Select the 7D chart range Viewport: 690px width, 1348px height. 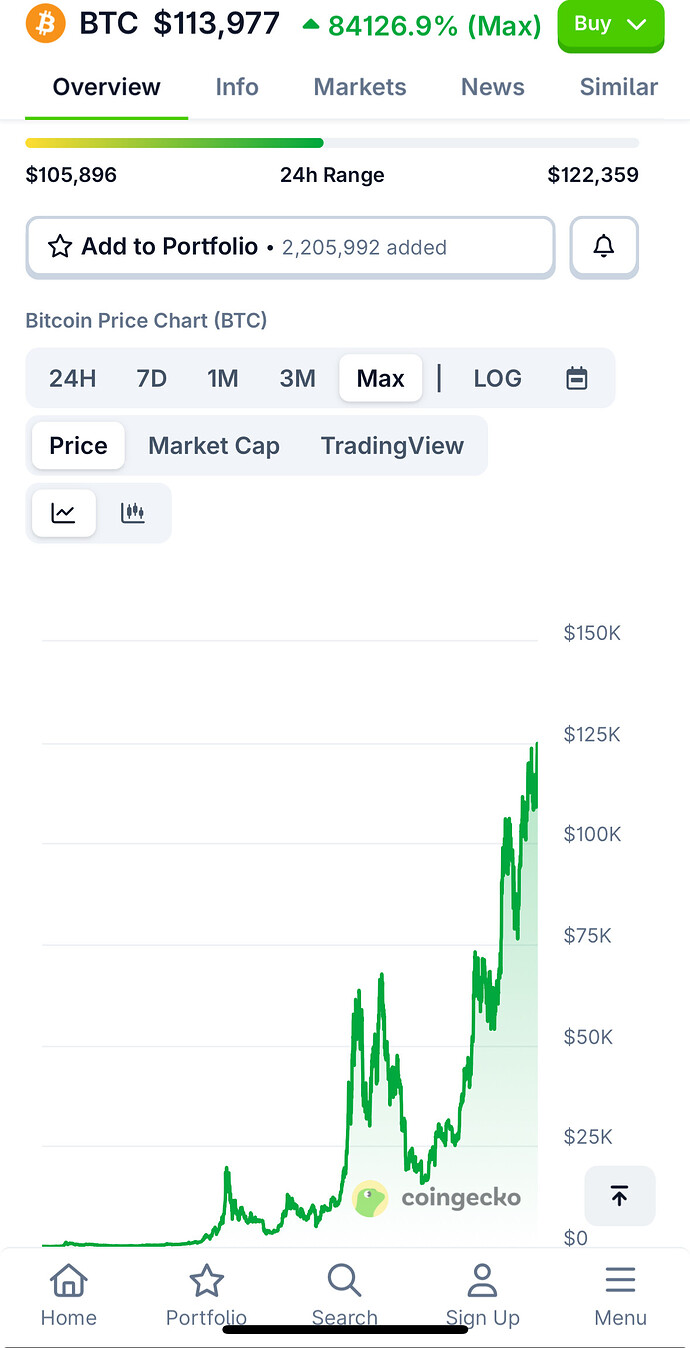151,378
